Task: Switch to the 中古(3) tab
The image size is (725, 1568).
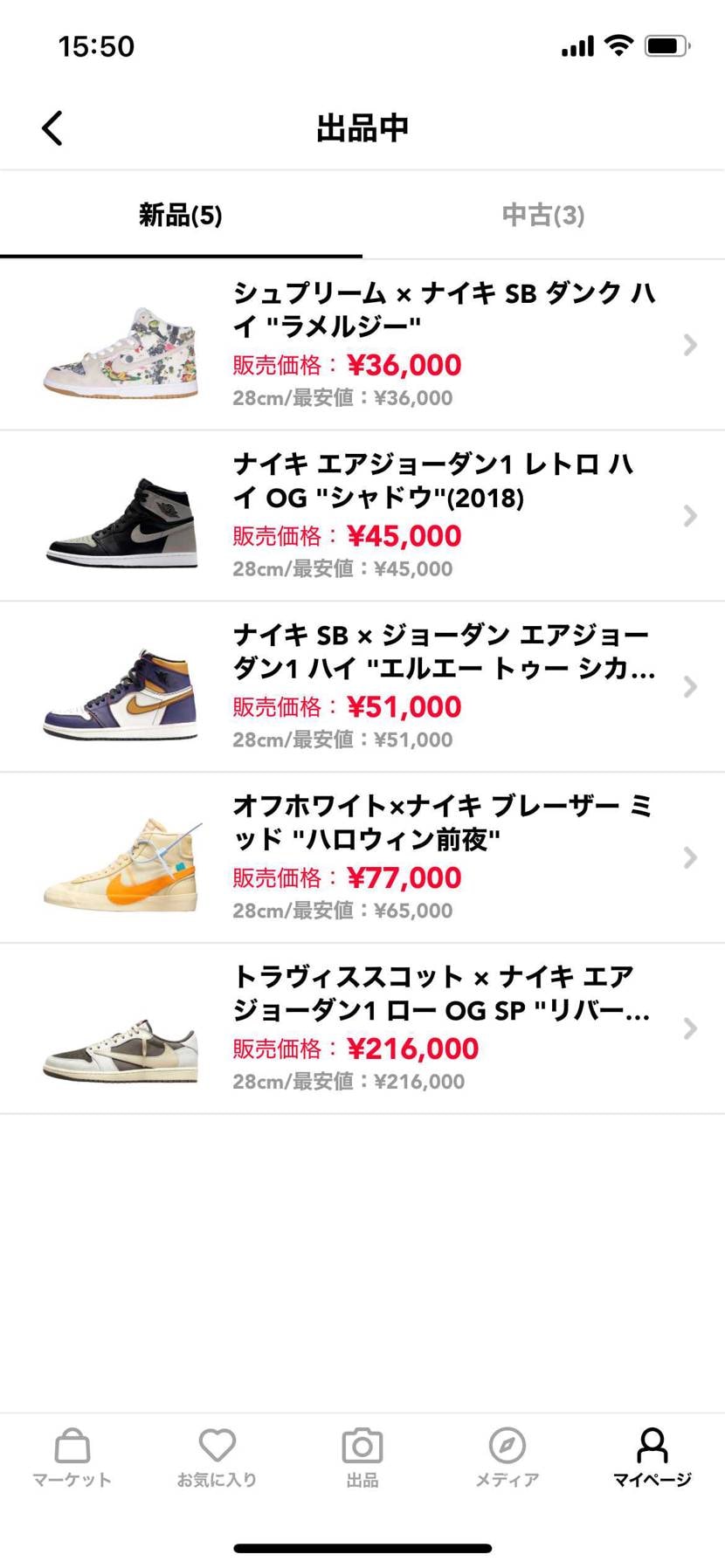Action: click(542, 216)
